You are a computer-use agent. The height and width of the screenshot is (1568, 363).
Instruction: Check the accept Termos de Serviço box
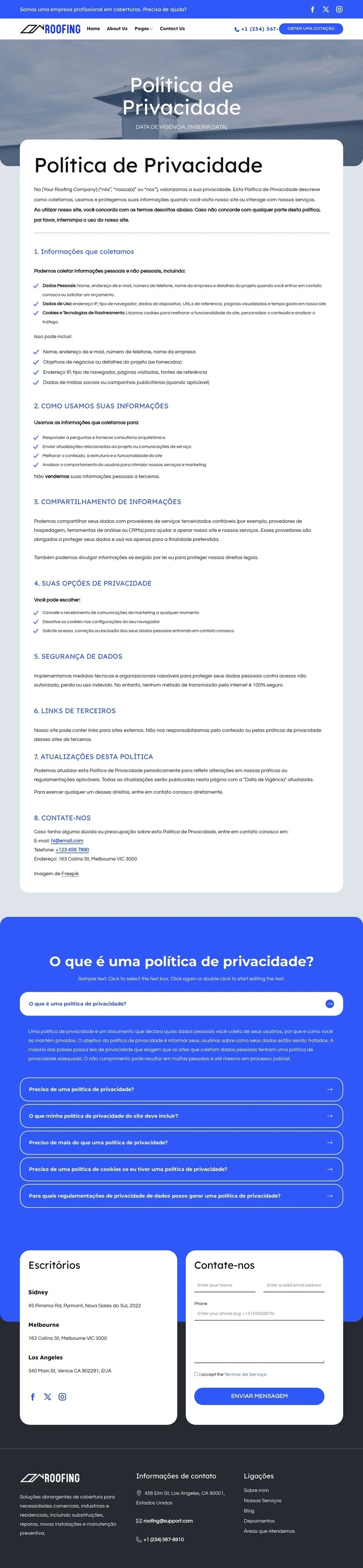coord(196,1374)
